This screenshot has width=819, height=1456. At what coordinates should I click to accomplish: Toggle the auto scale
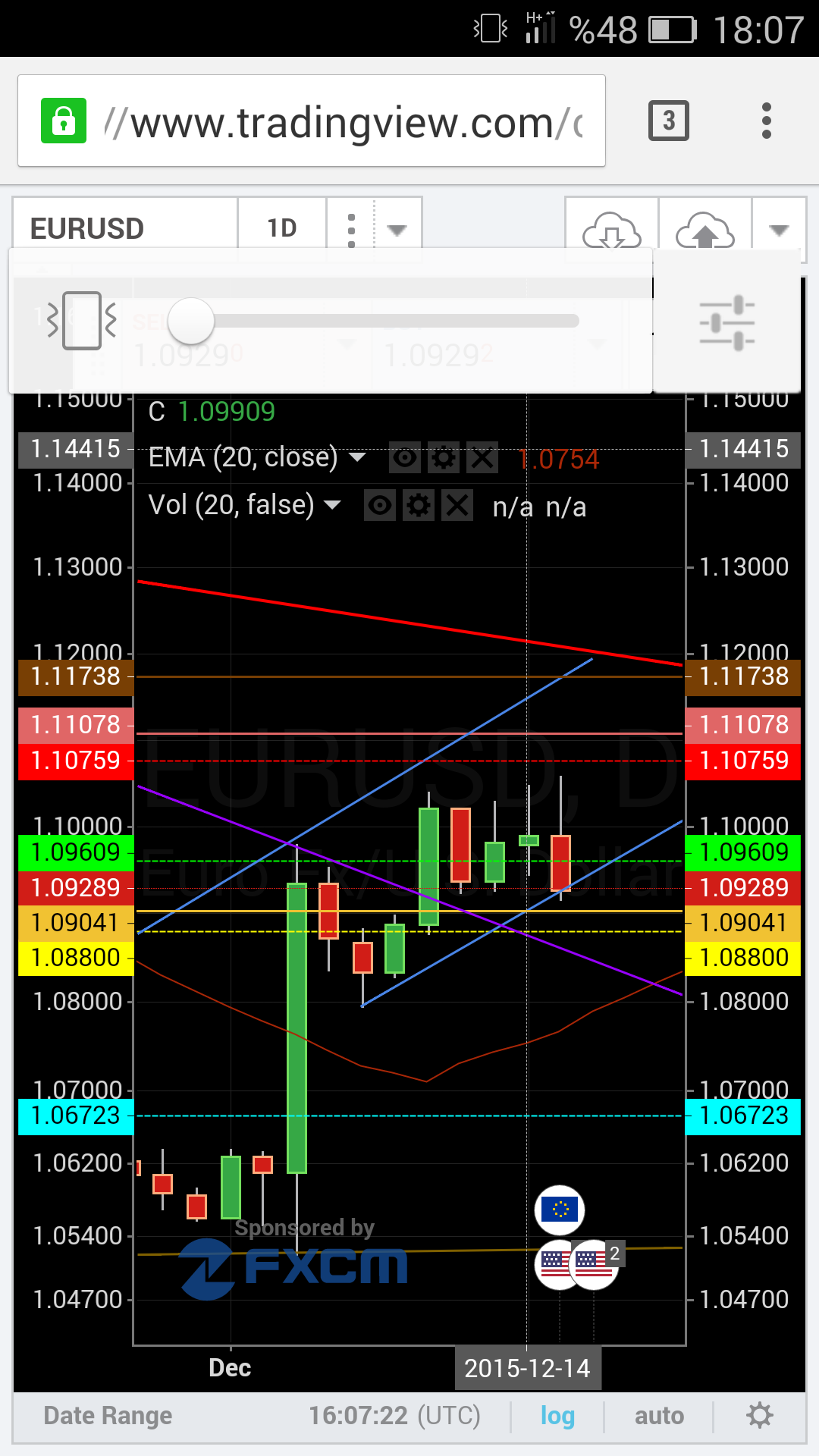[659, 1416]
